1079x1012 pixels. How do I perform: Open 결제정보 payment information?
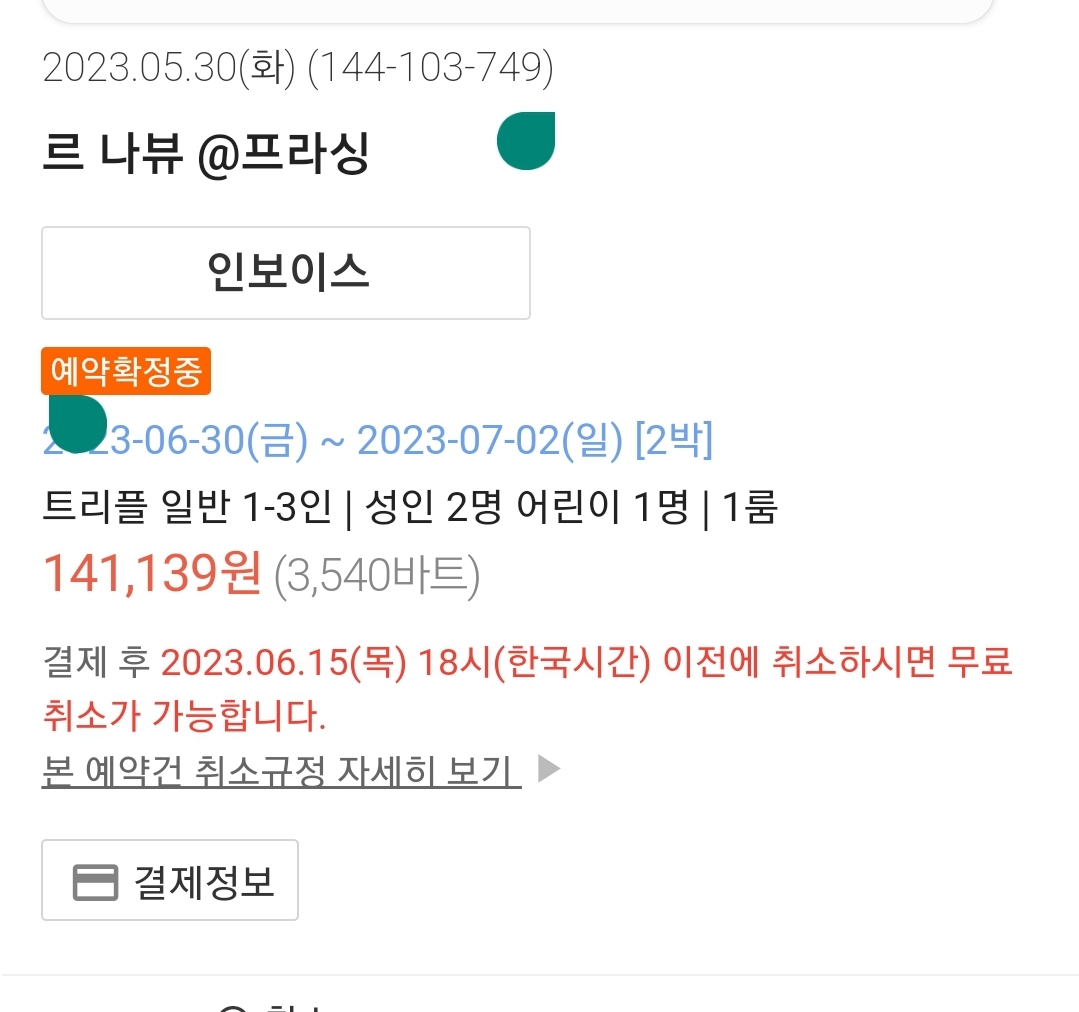(x=170, y=881)
